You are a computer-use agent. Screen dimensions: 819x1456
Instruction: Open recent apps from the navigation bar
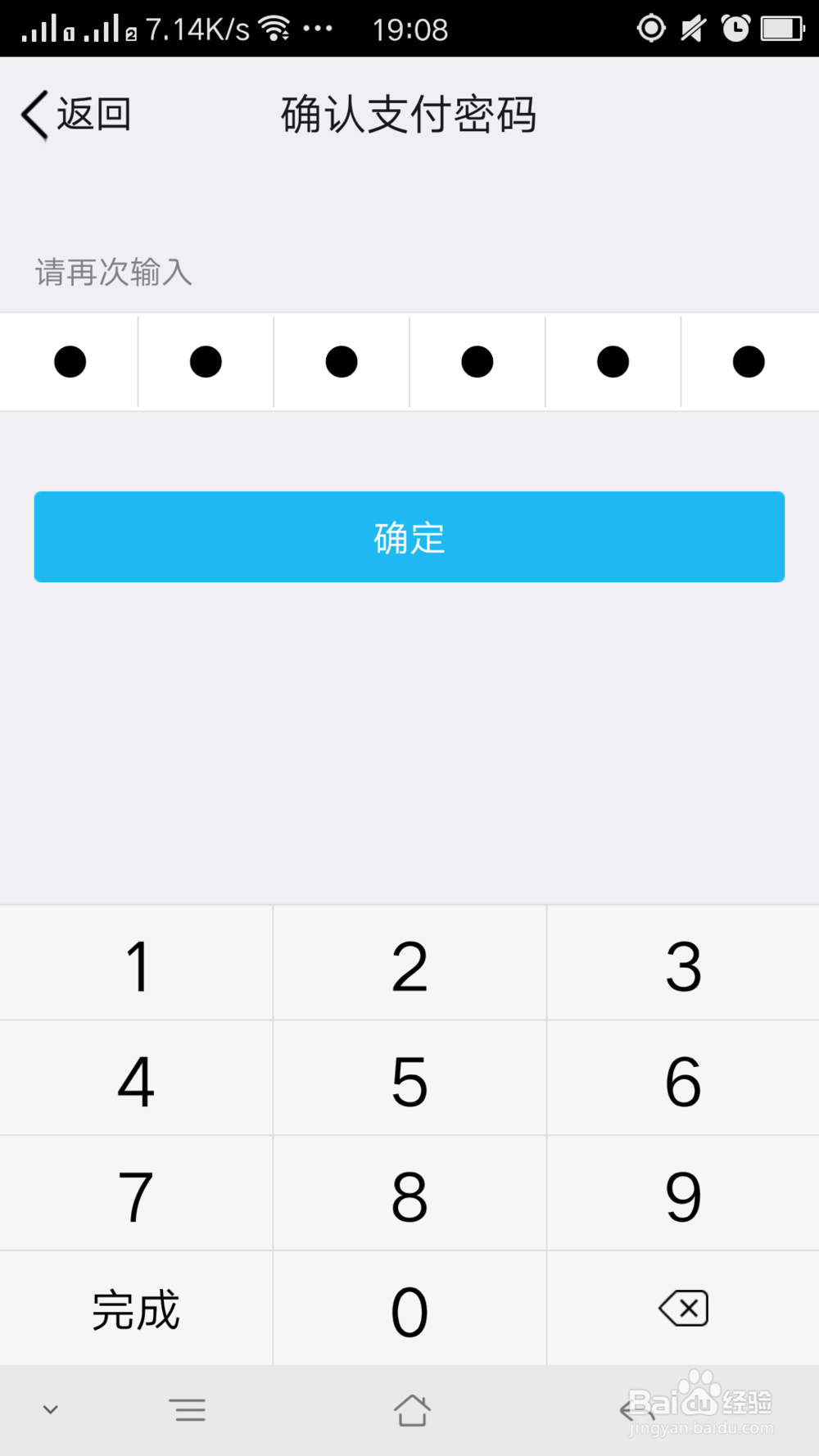click(x=188, y=1410)
